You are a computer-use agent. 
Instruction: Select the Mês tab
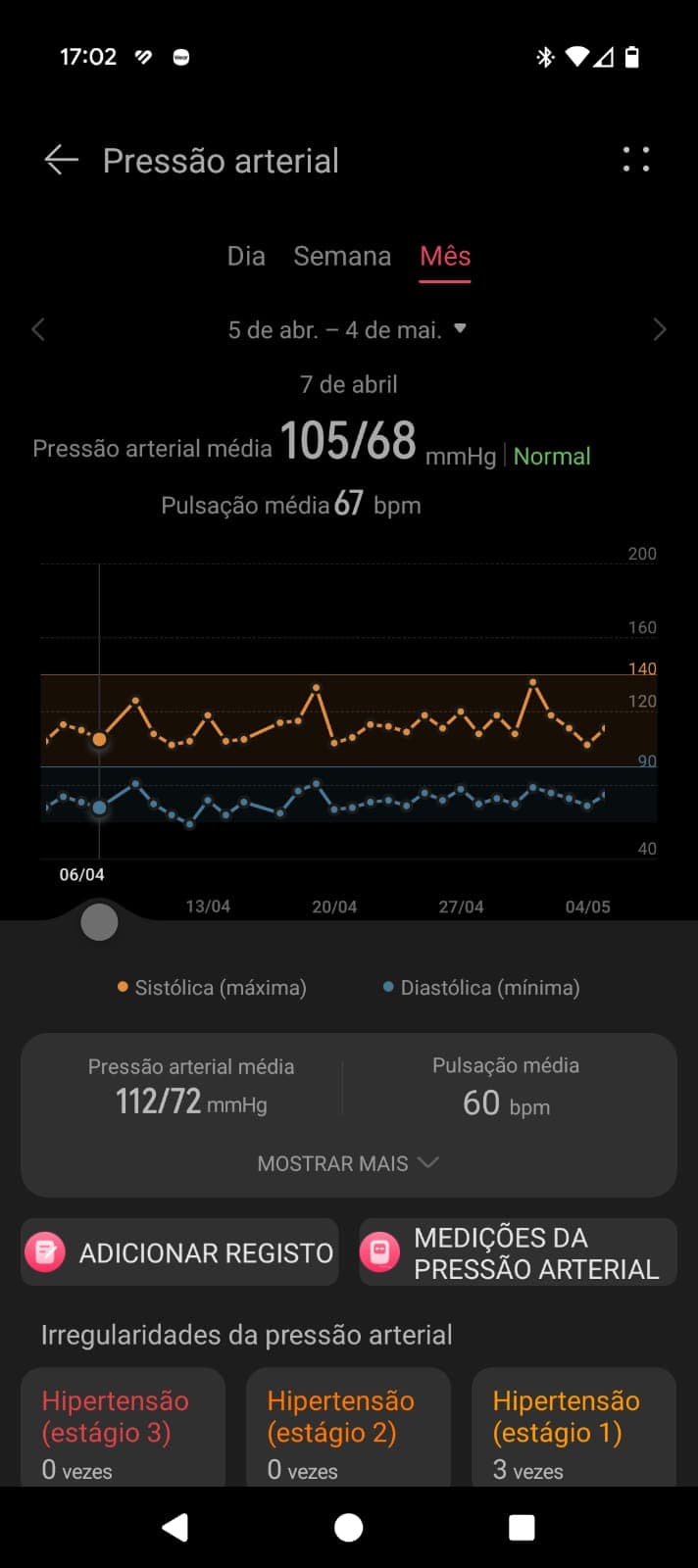pyautogui.click(x=445, y=257)
